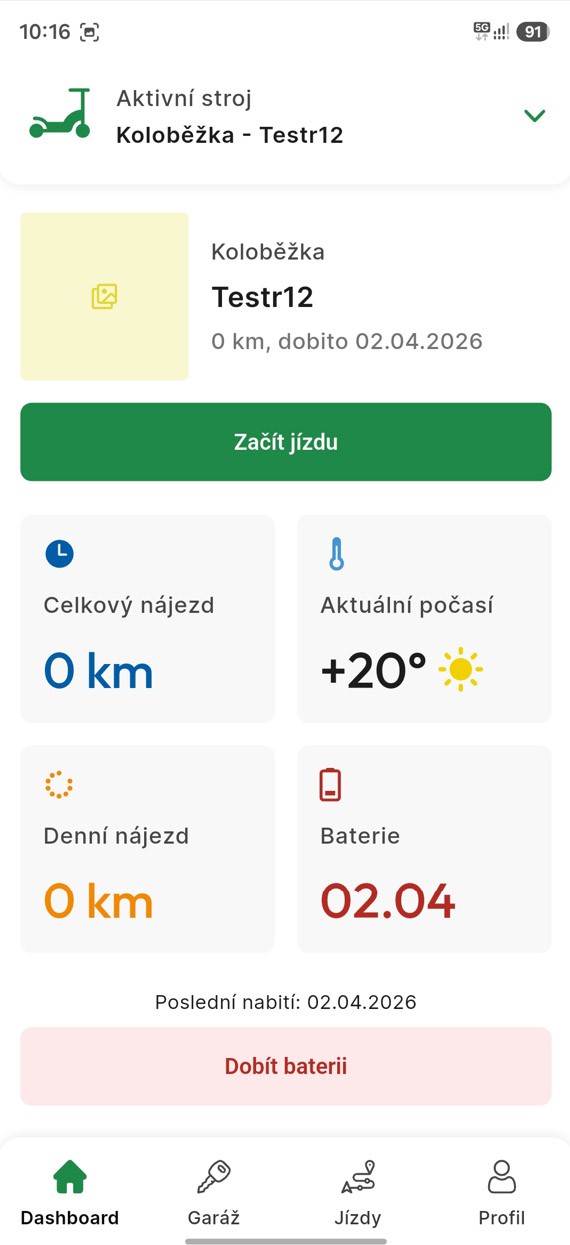
Task: Tap the scooter photo placeholder
Action: tap(104, 296)
